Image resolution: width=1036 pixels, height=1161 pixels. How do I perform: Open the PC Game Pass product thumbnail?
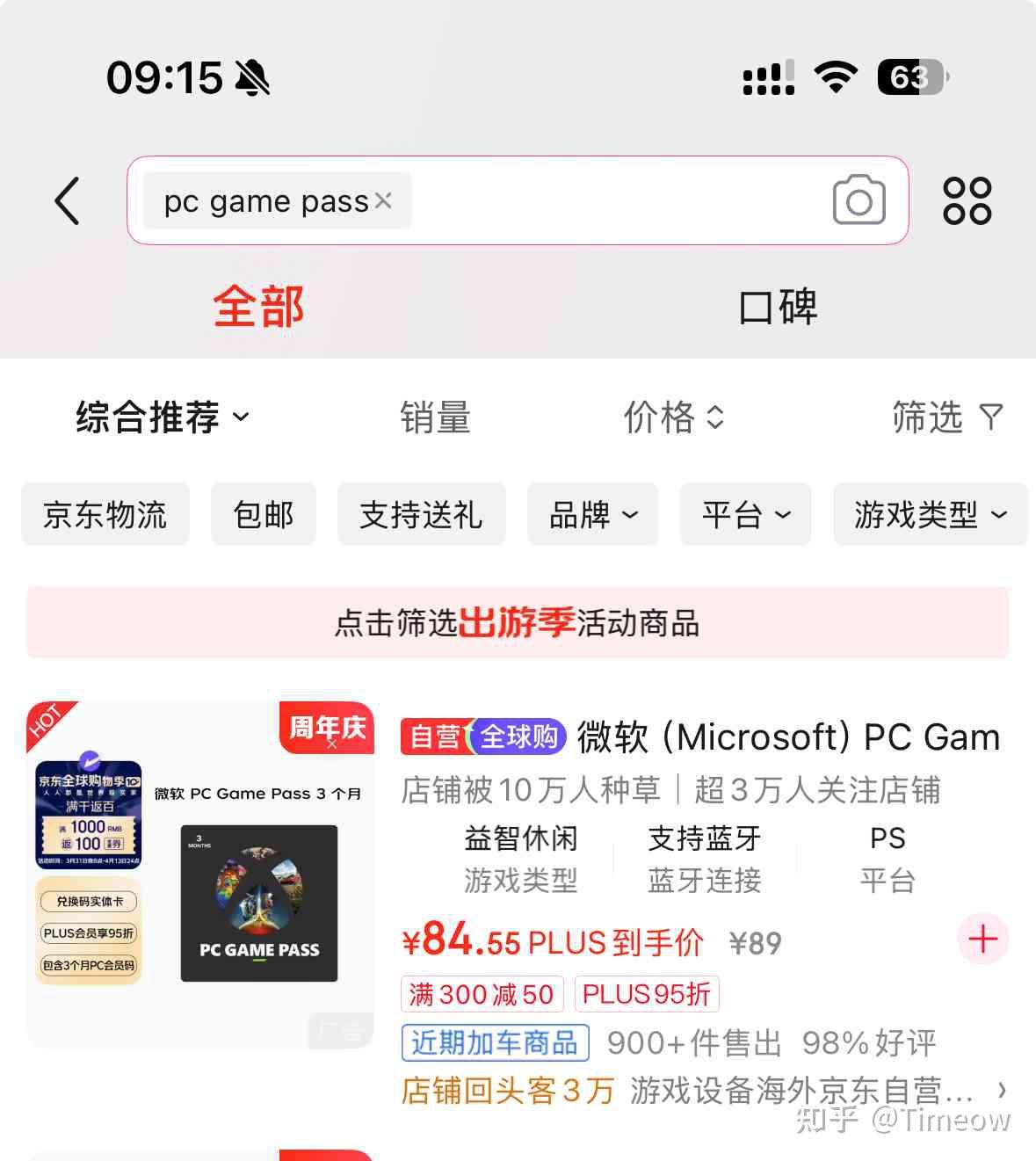coord(259,901)
